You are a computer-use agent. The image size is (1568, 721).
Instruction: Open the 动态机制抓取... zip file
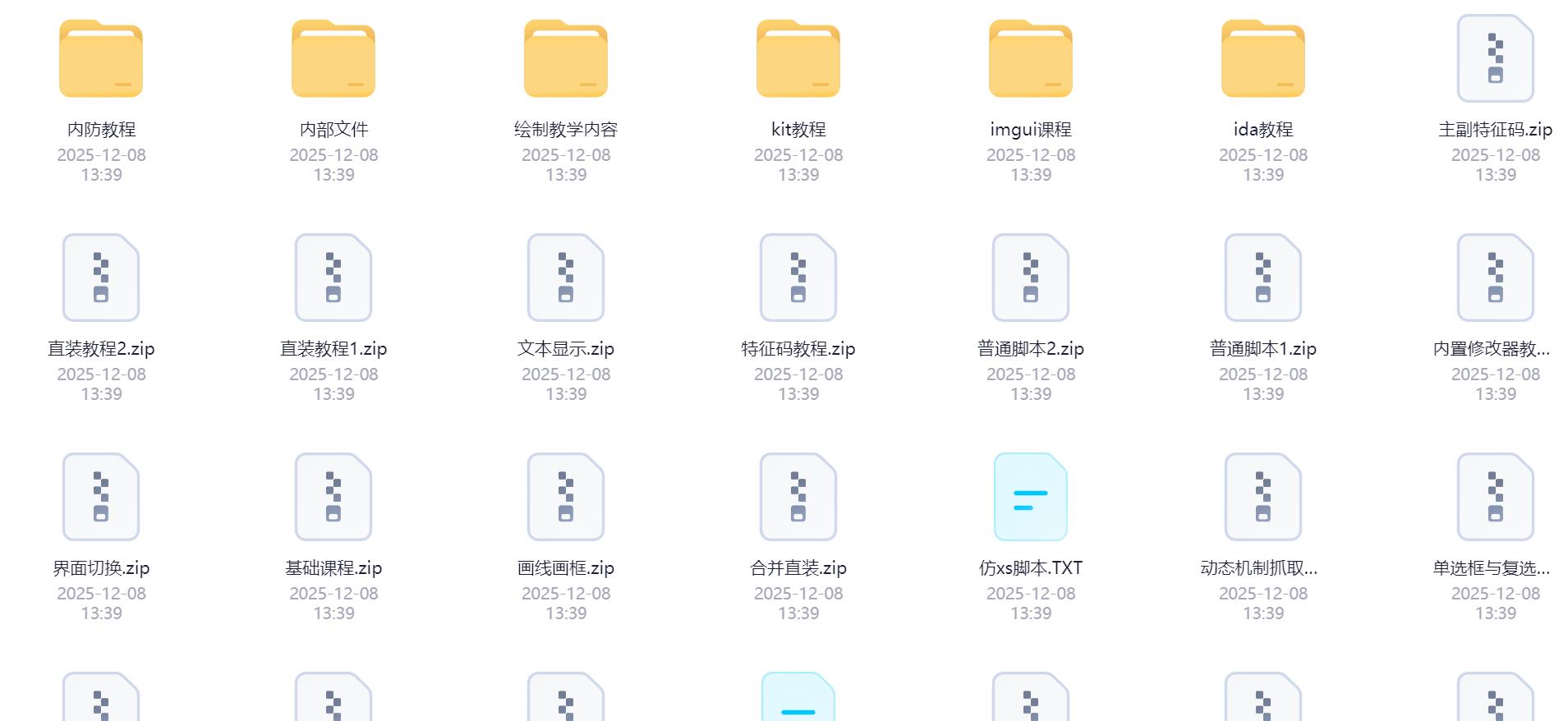(1263, 498)
